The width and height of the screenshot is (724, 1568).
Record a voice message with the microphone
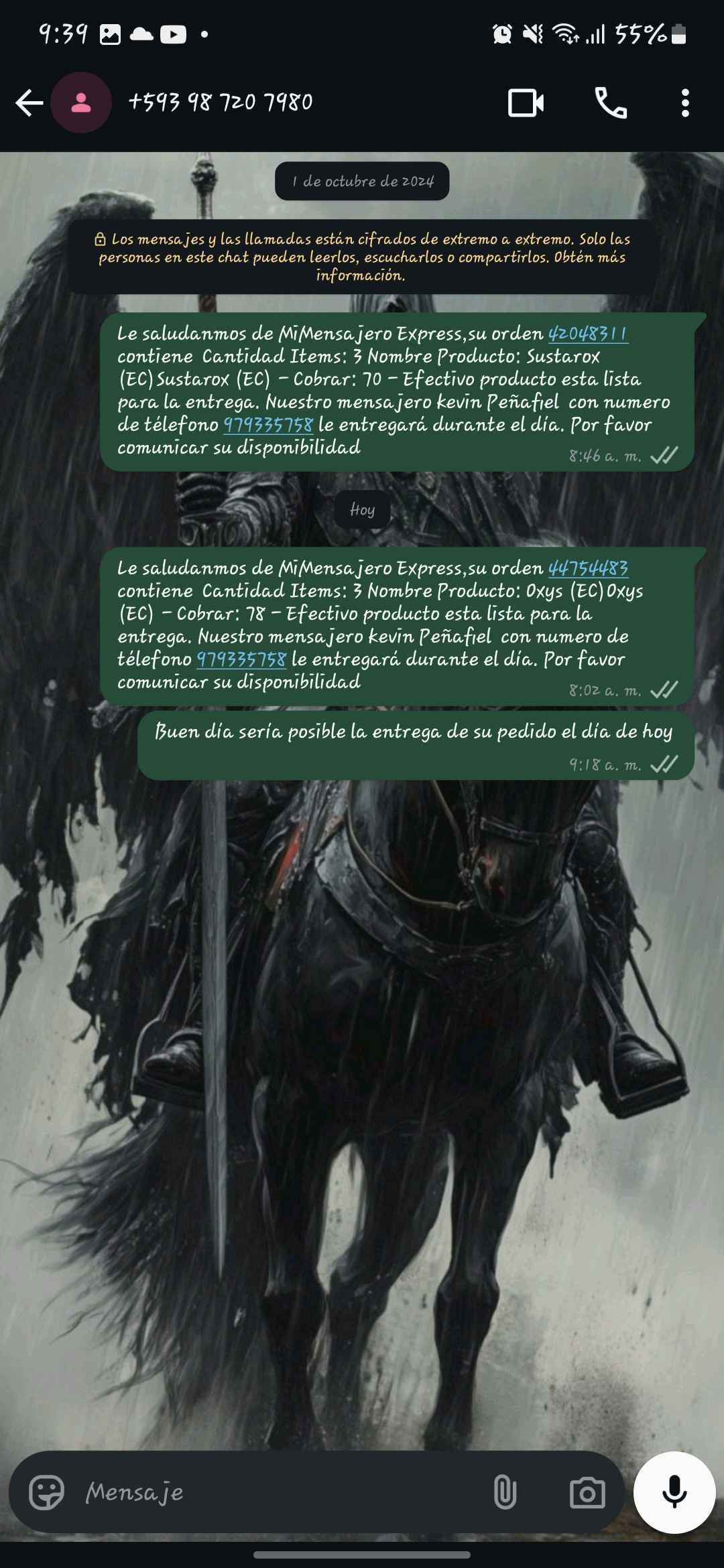[674, 1492]
